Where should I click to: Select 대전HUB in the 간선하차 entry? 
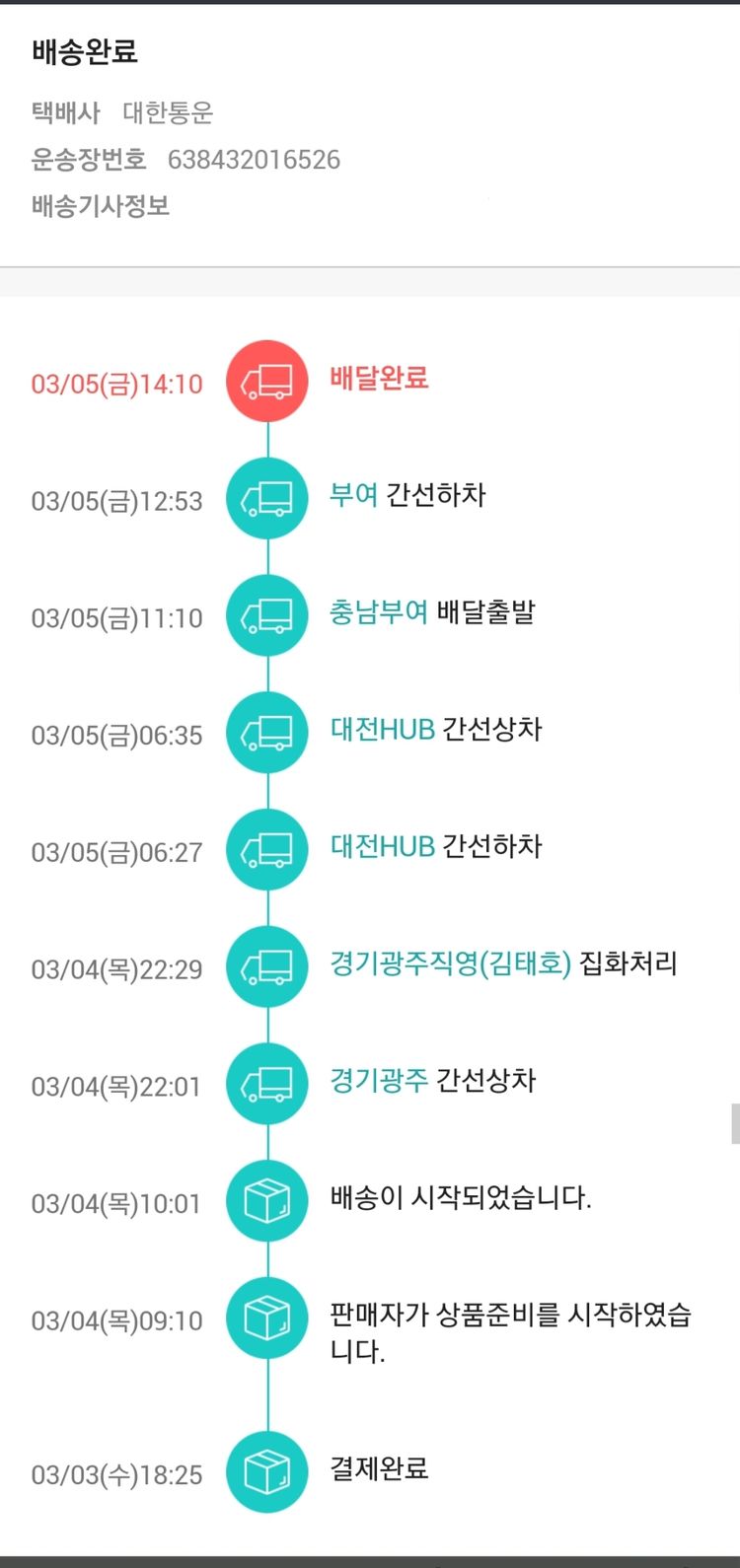(x=382, y=847)
